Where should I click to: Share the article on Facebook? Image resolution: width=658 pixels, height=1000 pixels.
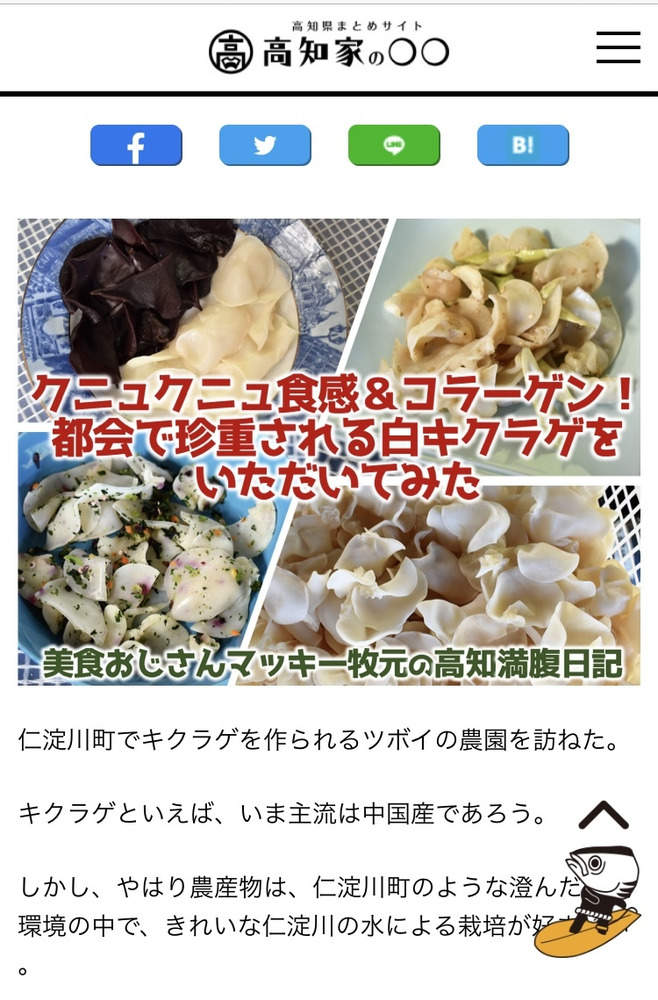point(136,146)
